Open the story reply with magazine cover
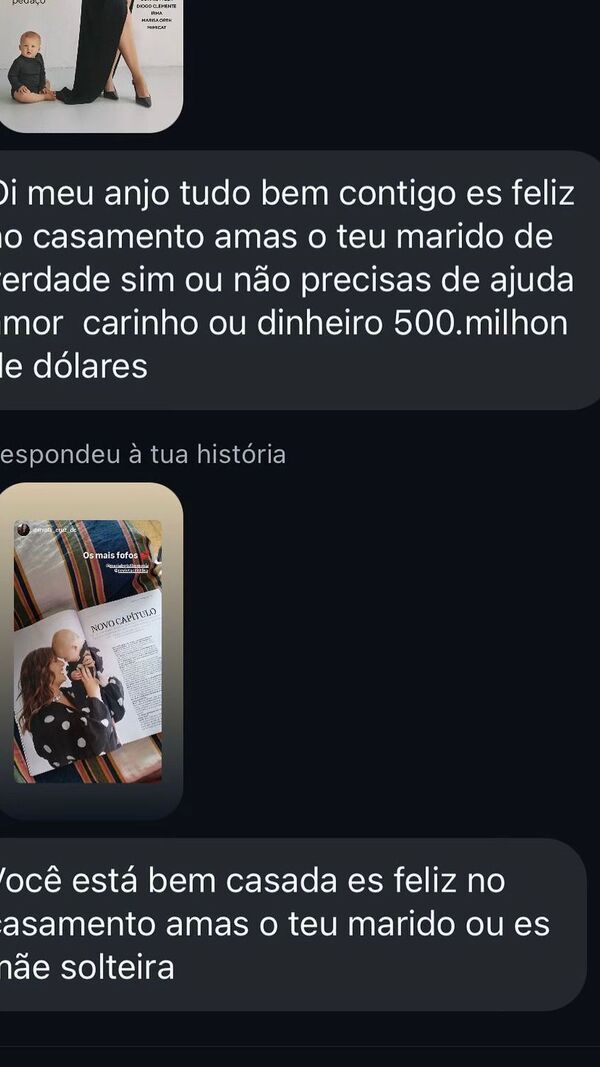 [90, 60]
